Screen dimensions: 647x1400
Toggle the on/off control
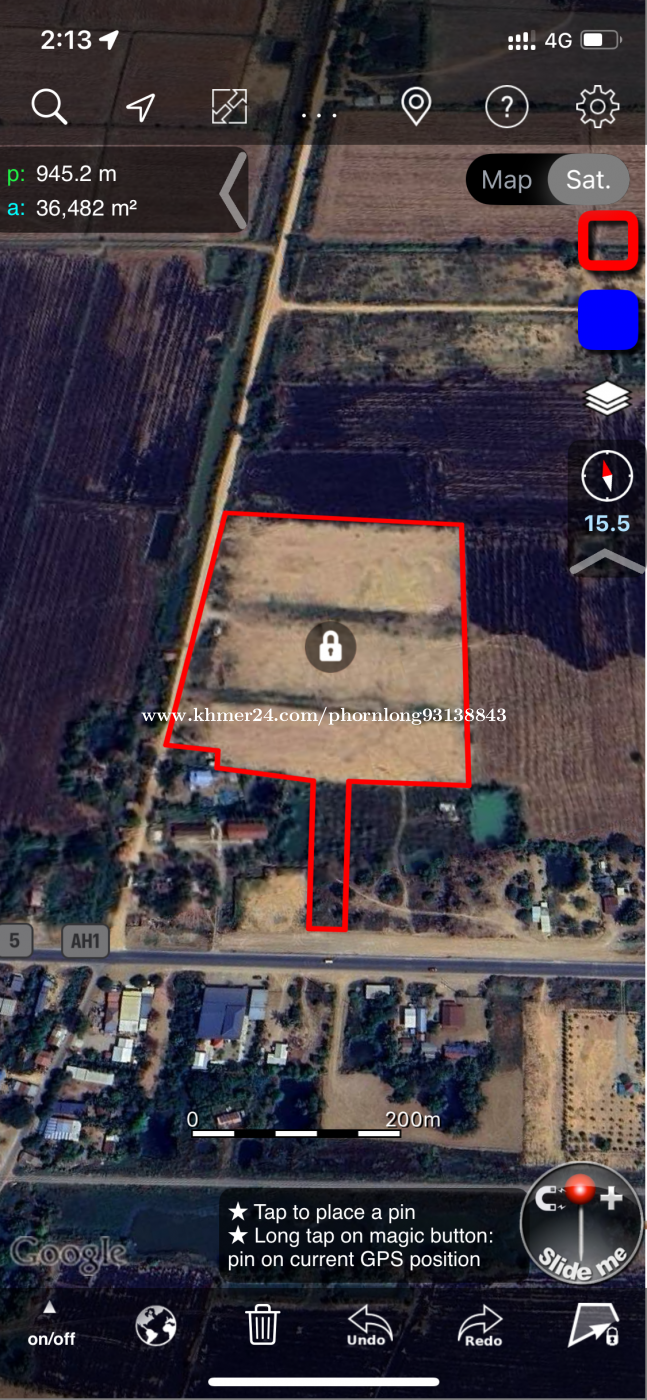click(x=50, y=1326)
